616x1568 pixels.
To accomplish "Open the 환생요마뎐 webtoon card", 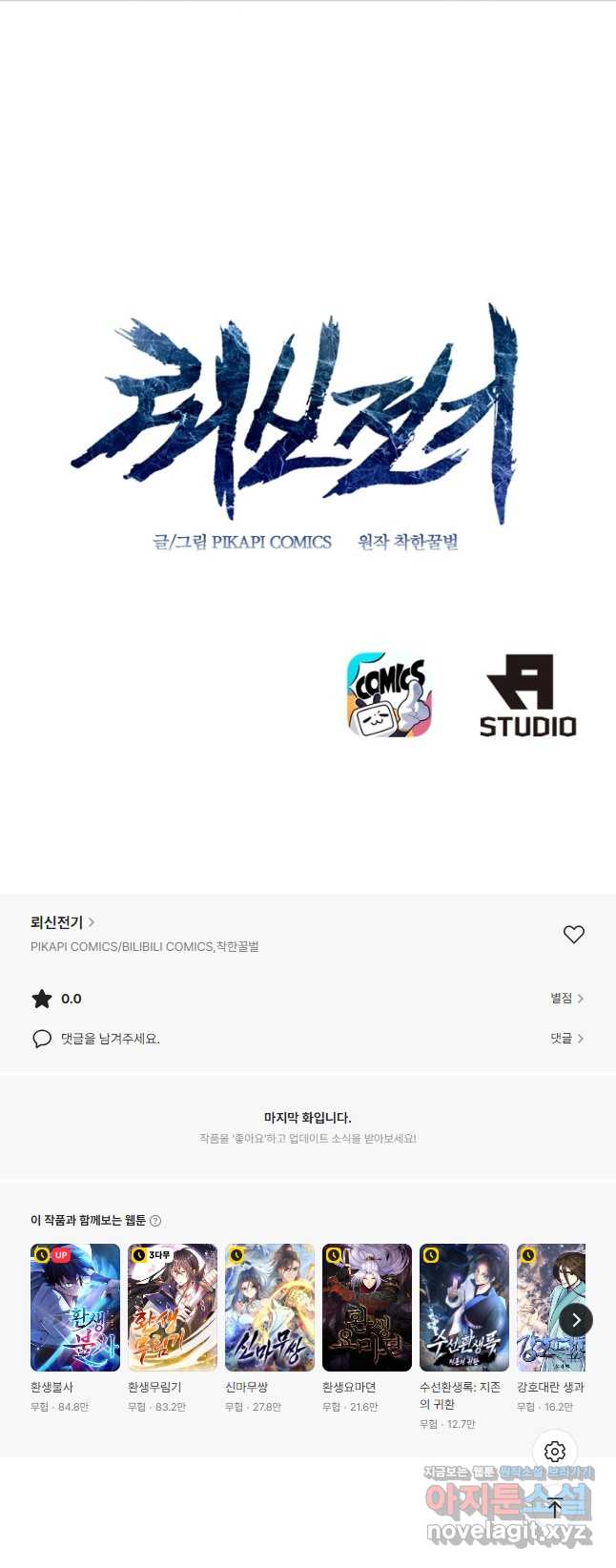I will (367, 1308).
